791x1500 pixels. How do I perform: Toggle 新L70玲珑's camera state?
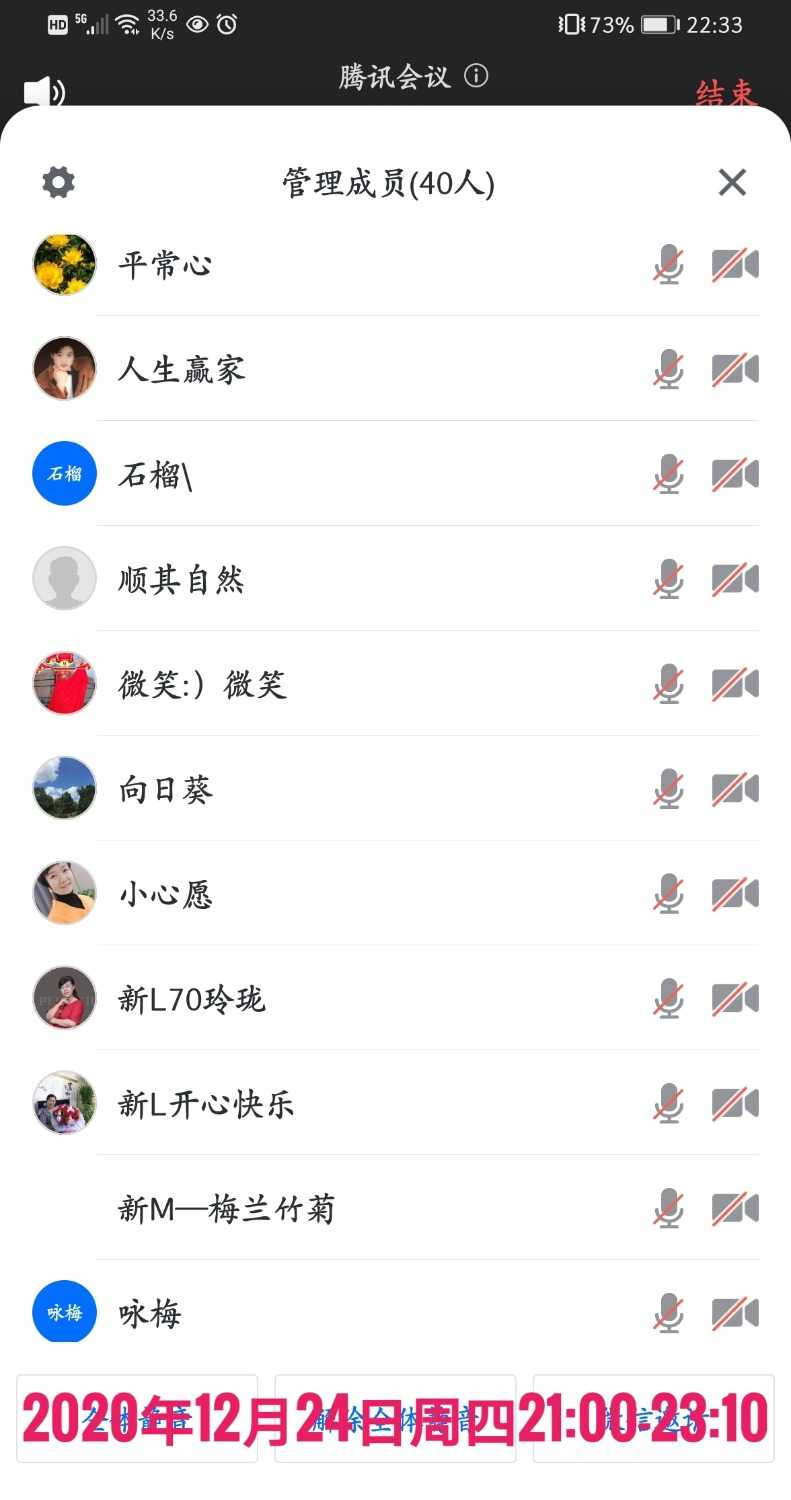(x=735, y=999)
